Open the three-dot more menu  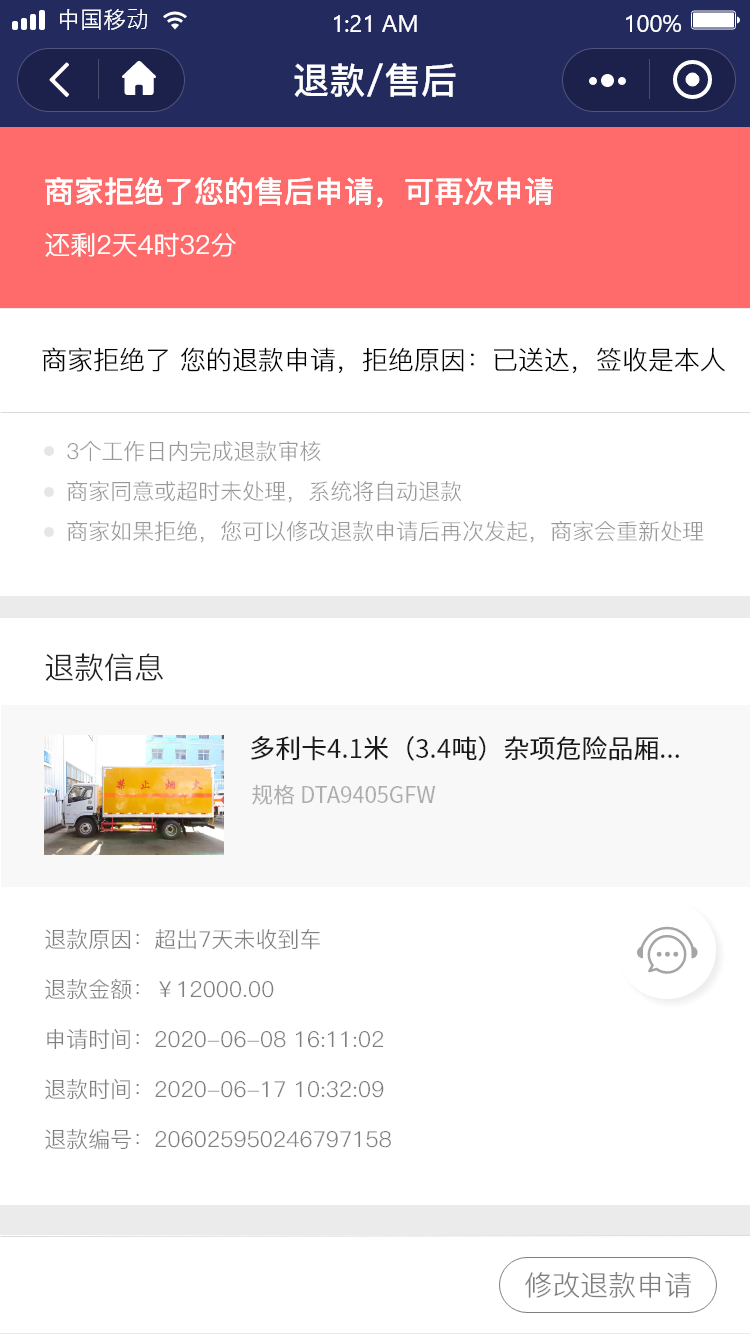click(607, 80)
